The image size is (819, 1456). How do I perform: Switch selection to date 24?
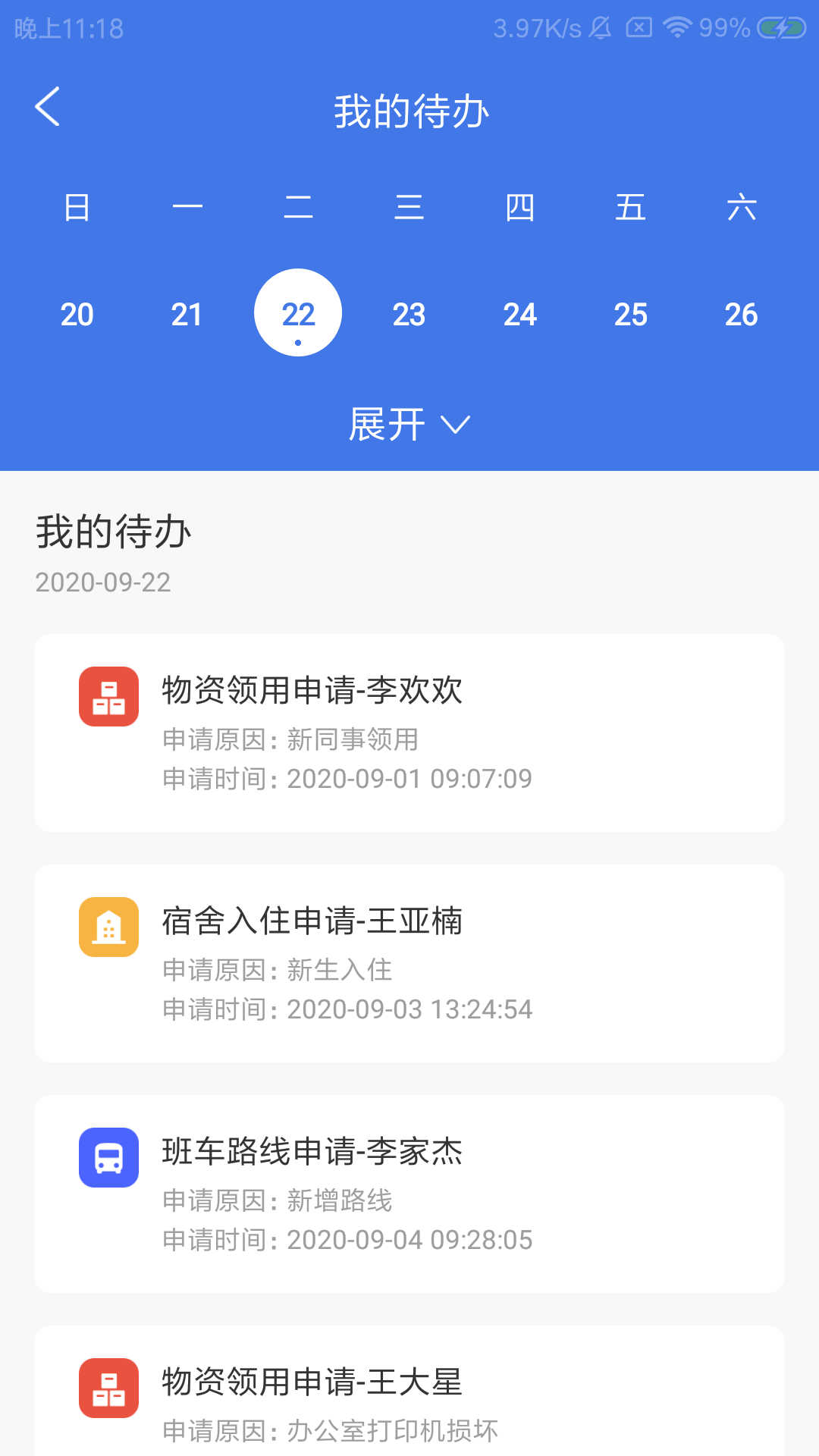[x=519, y=312]
